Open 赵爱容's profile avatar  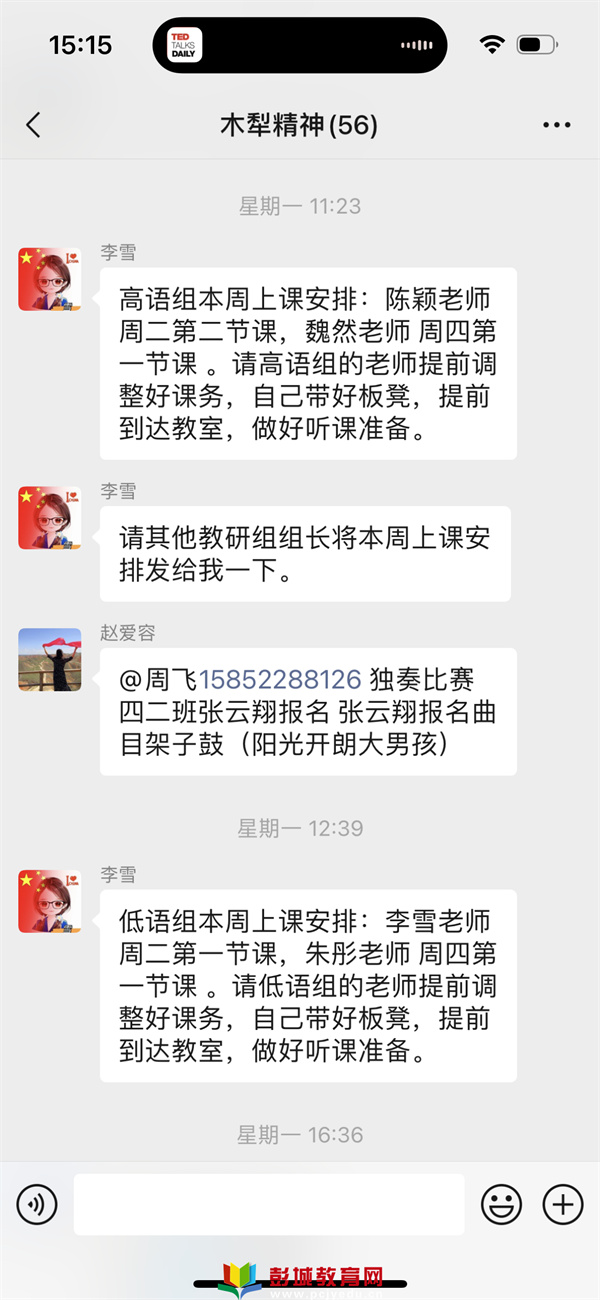coord(50,659)
